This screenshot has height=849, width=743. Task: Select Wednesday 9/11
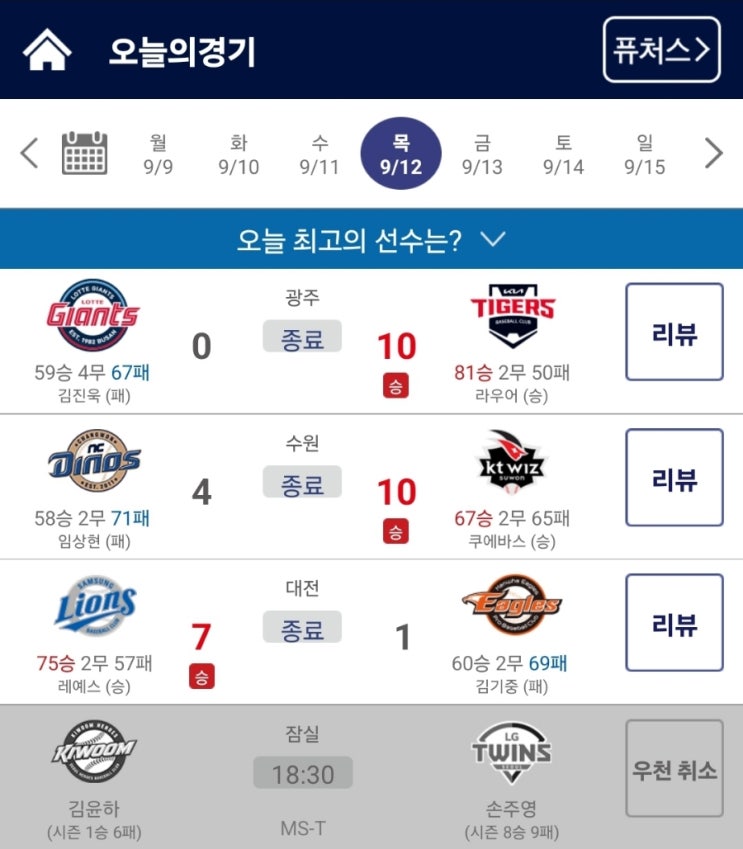(x=320, y=154)
